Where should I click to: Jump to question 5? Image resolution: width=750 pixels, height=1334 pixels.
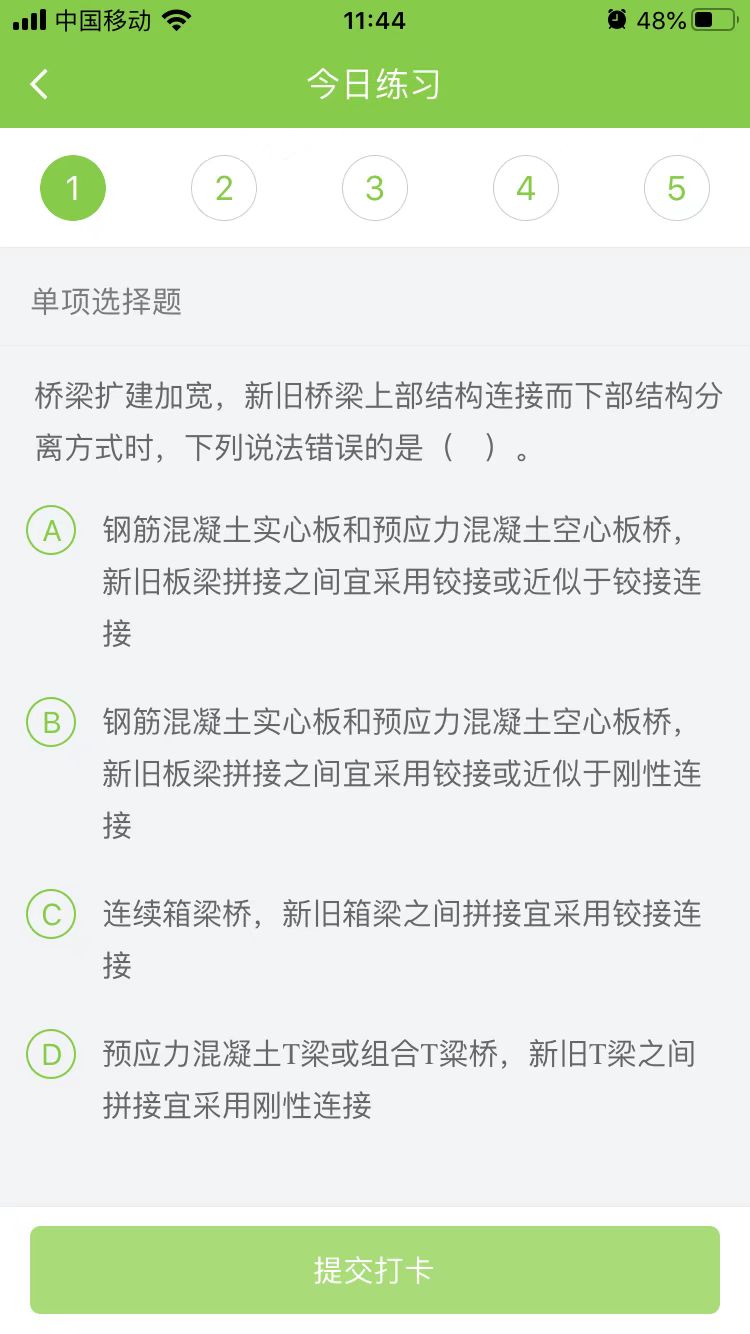[x=677, y=188]
